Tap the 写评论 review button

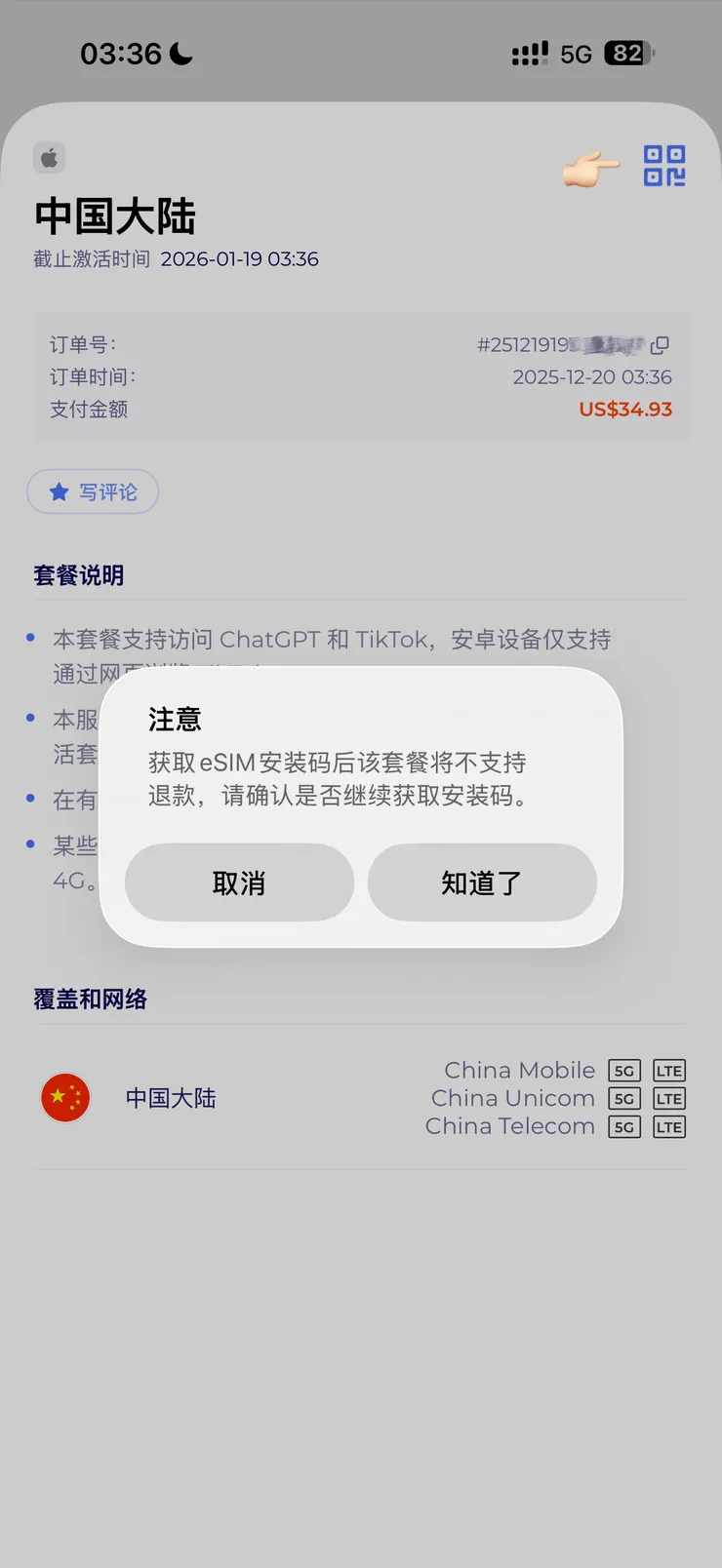point(93,491)
